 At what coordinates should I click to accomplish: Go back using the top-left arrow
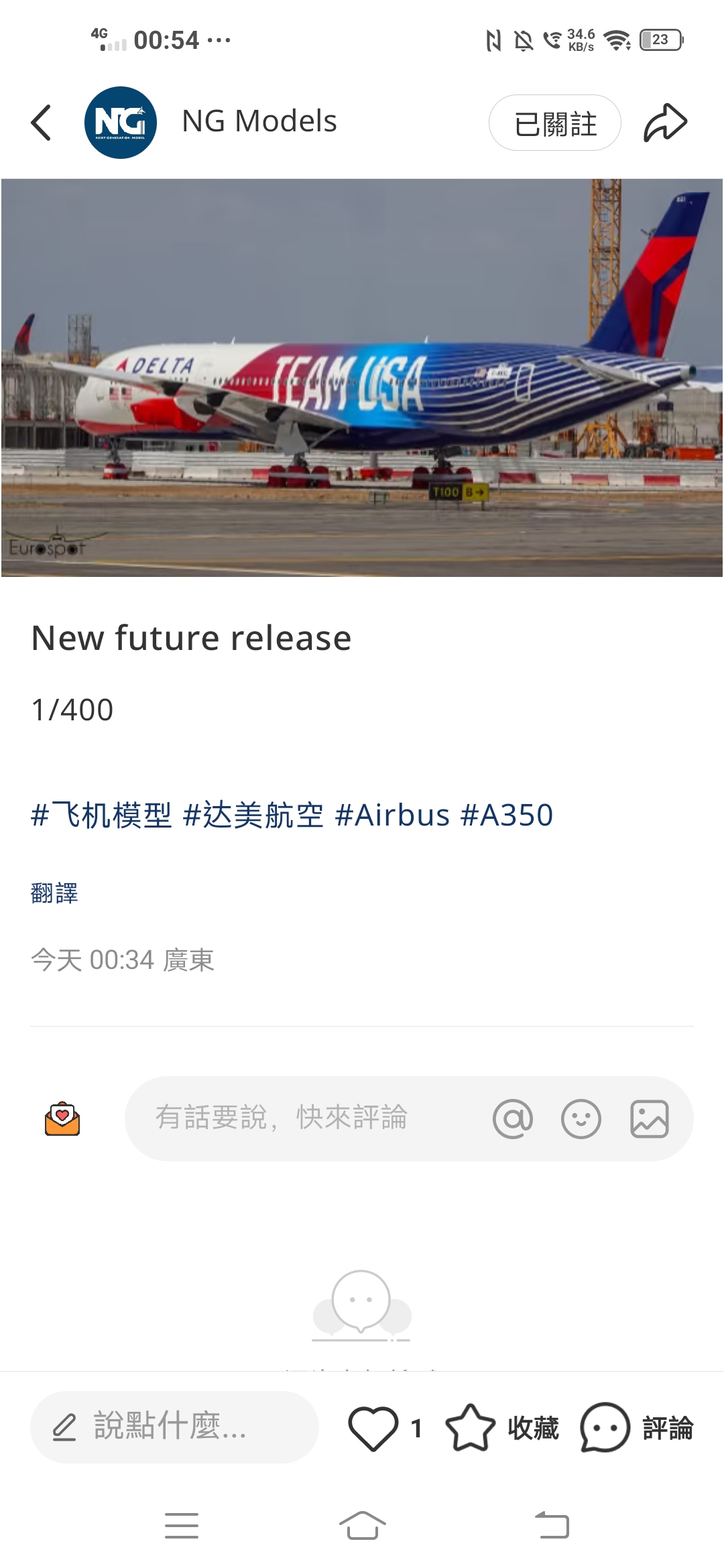[42, 123]
